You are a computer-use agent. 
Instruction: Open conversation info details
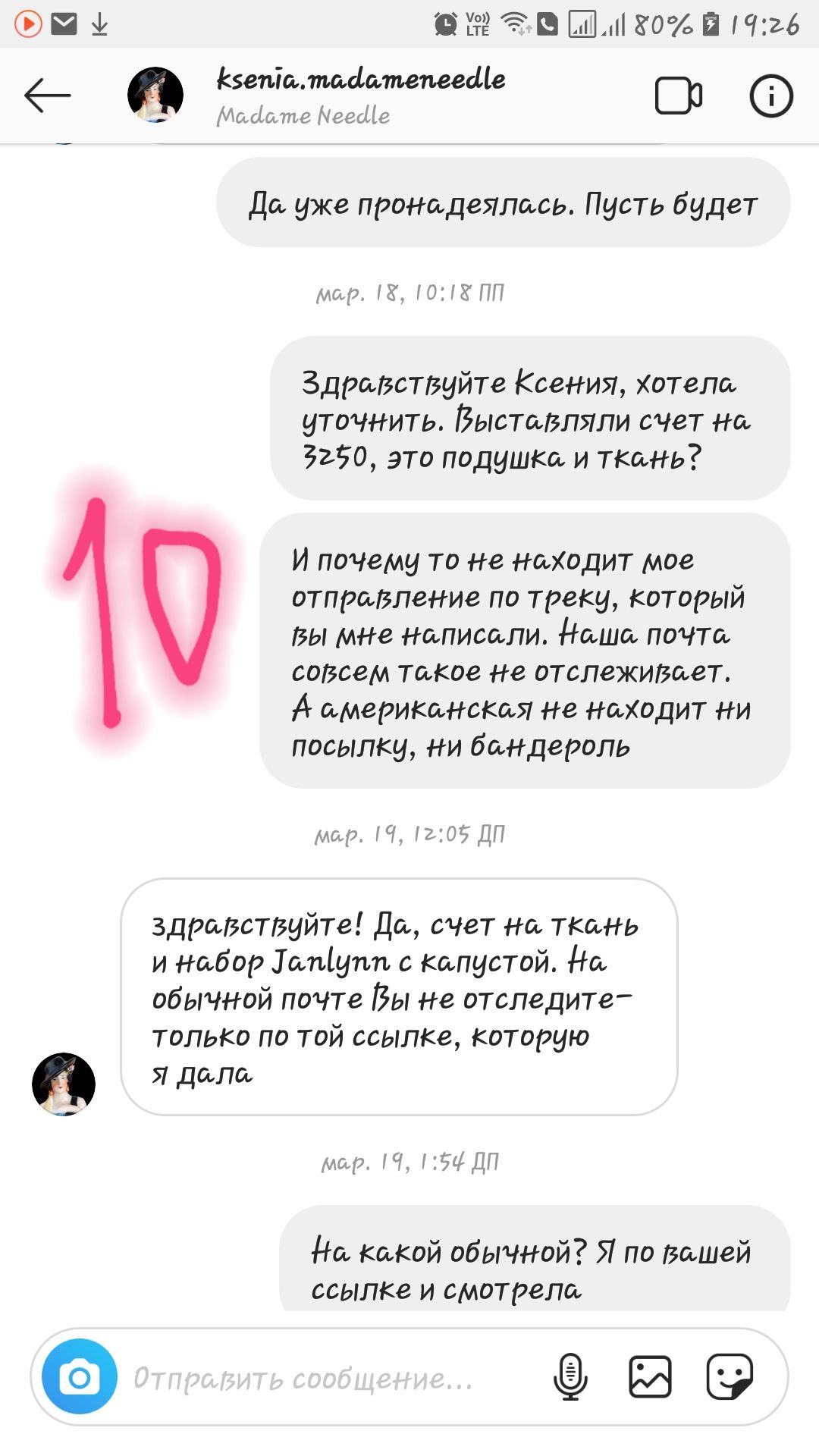point(770,96)
